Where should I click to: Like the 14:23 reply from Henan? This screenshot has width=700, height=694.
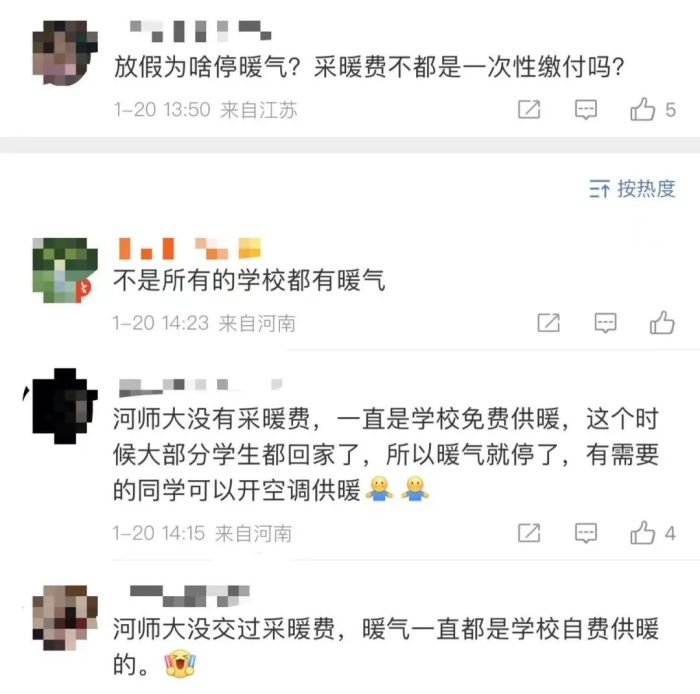(x=662, y=322)
